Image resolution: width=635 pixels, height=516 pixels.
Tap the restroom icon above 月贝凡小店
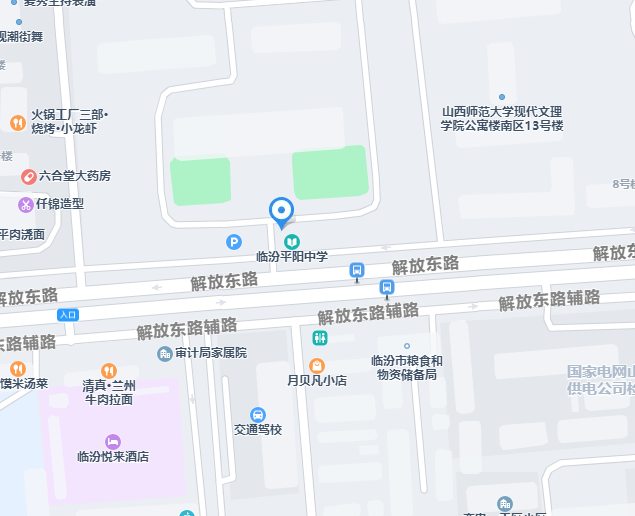pos(320,338)
